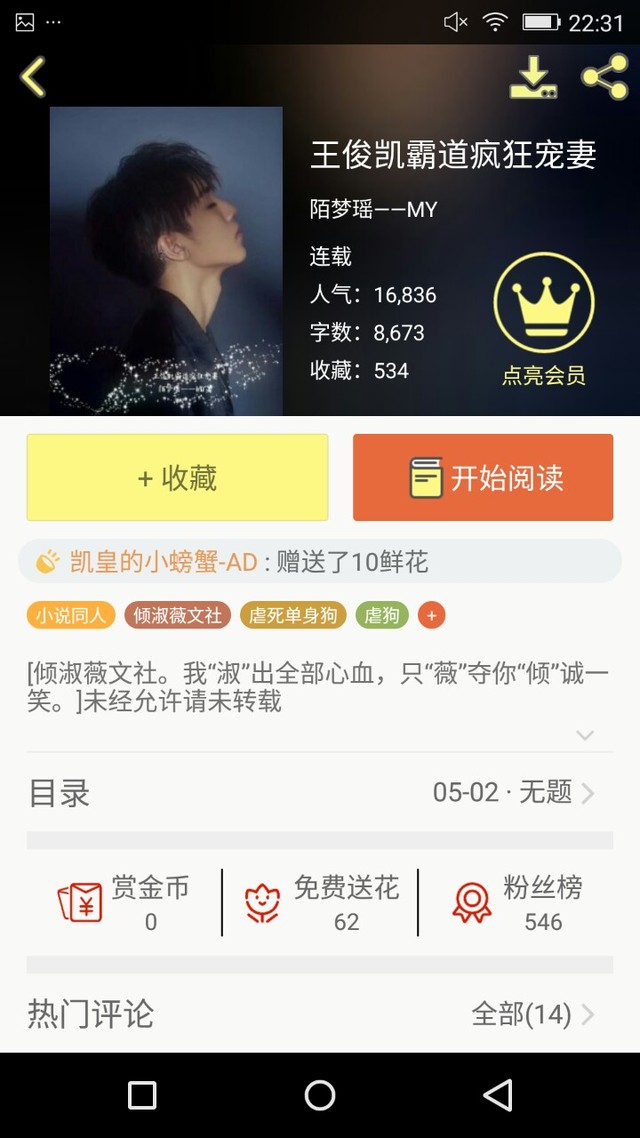Tap the 点亮会员 crown button
The image size is (640, 1138).
pyautogui.click(x=543, y=319)
